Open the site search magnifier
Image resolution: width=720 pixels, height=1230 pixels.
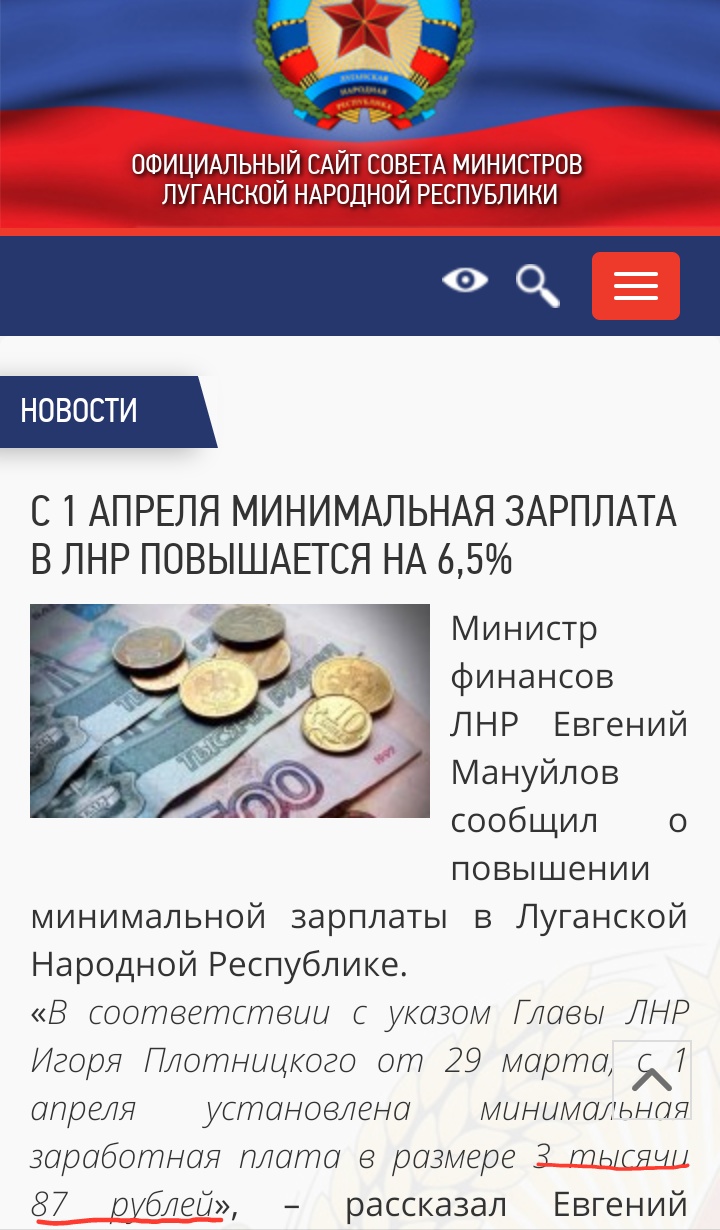537,286
